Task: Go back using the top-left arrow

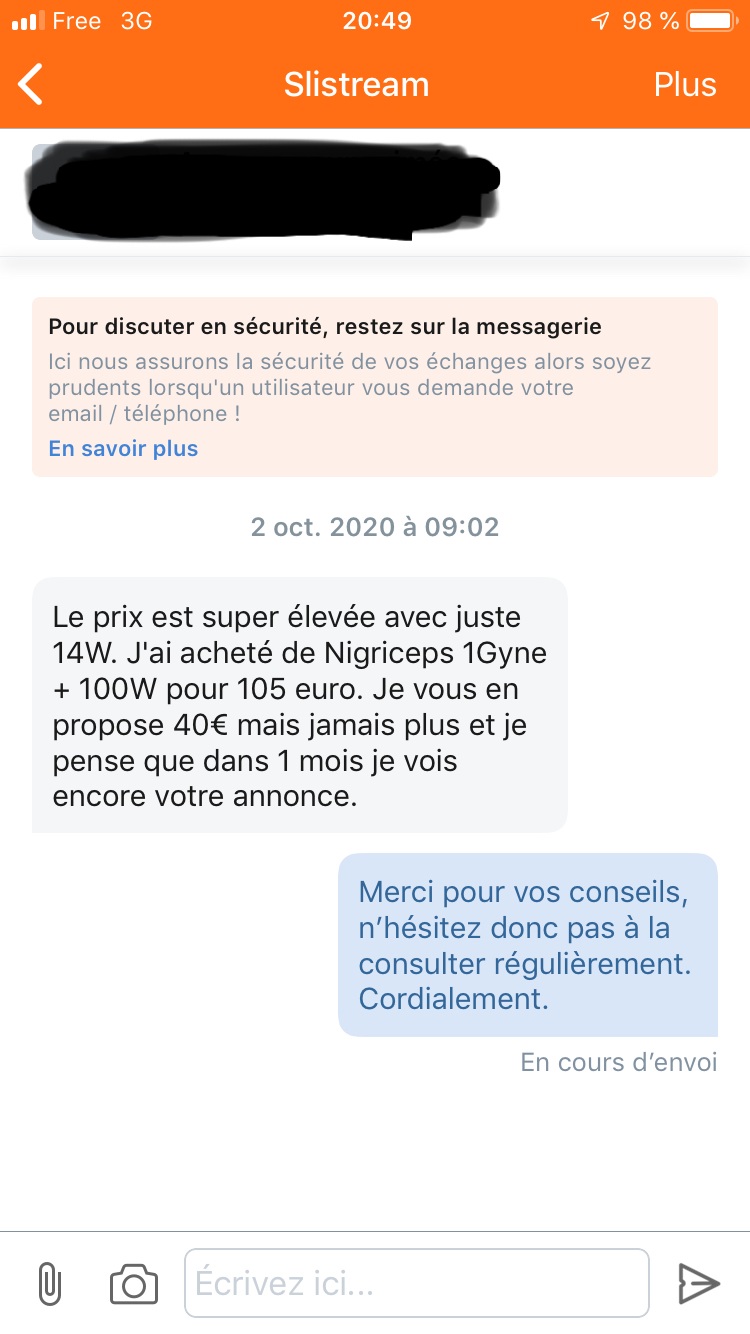Action: coord(32,85)
